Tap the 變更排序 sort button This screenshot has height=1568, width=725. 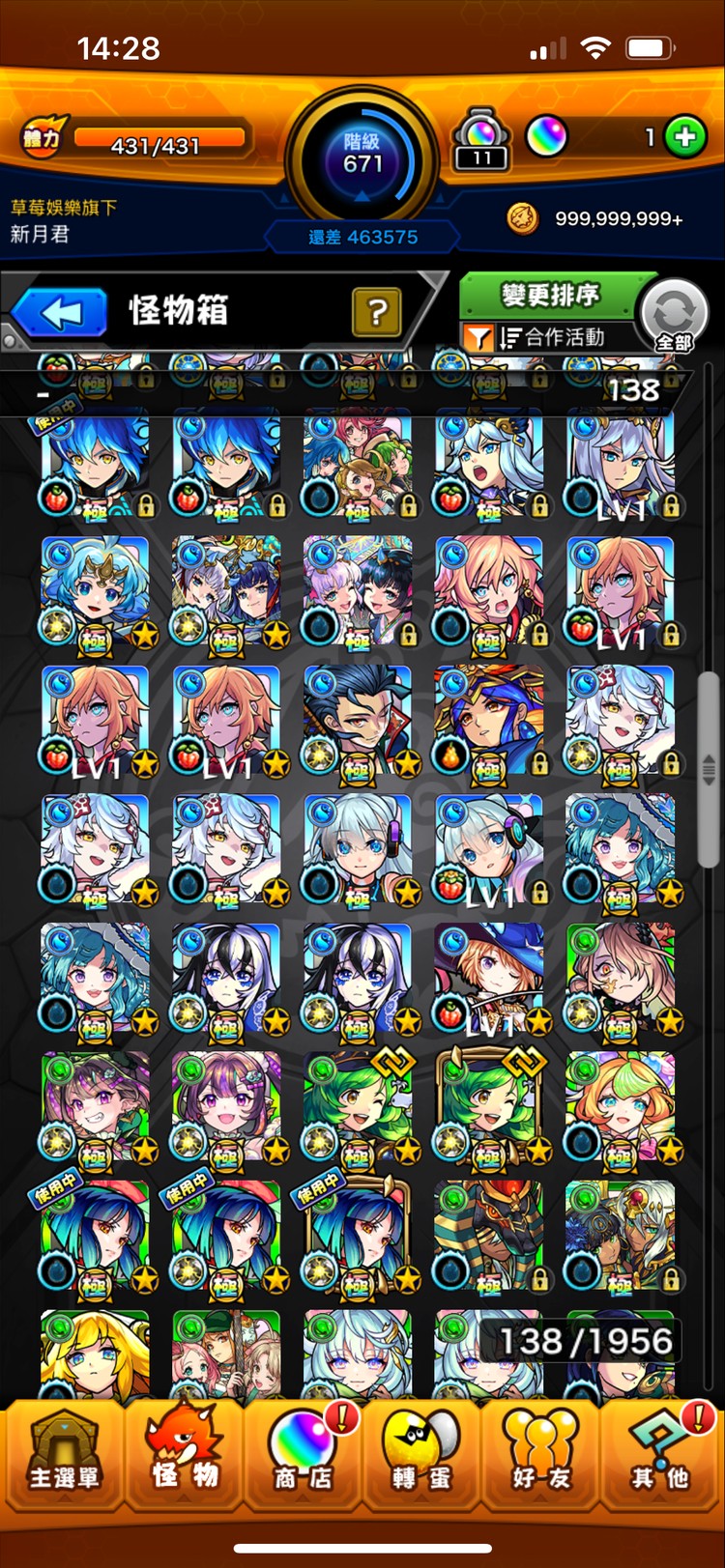click(x=549, y=295)
